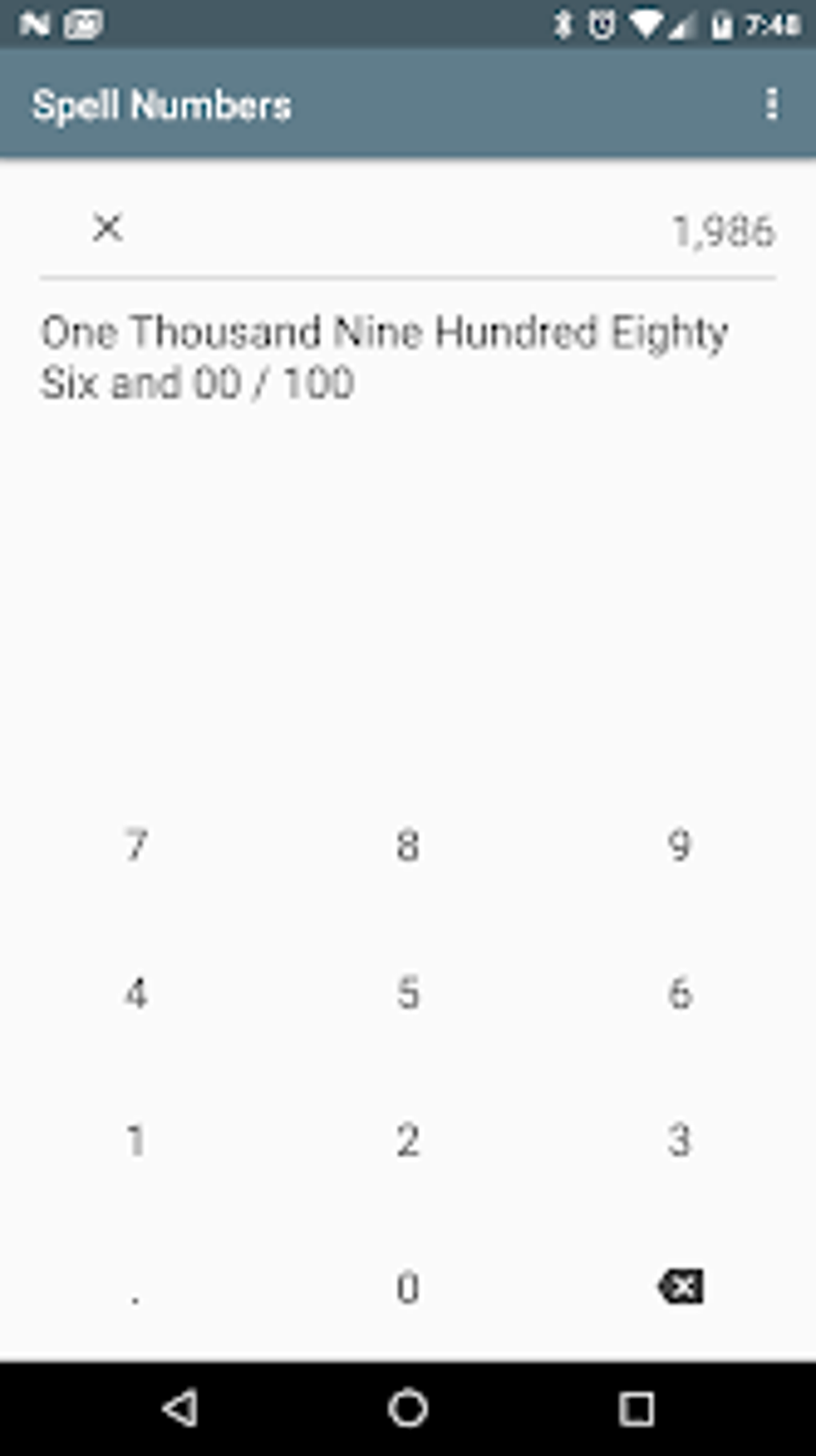The image size is (816, 1456).
Task: Enter digit 7 on the keypad
Action: coord(136,845)
